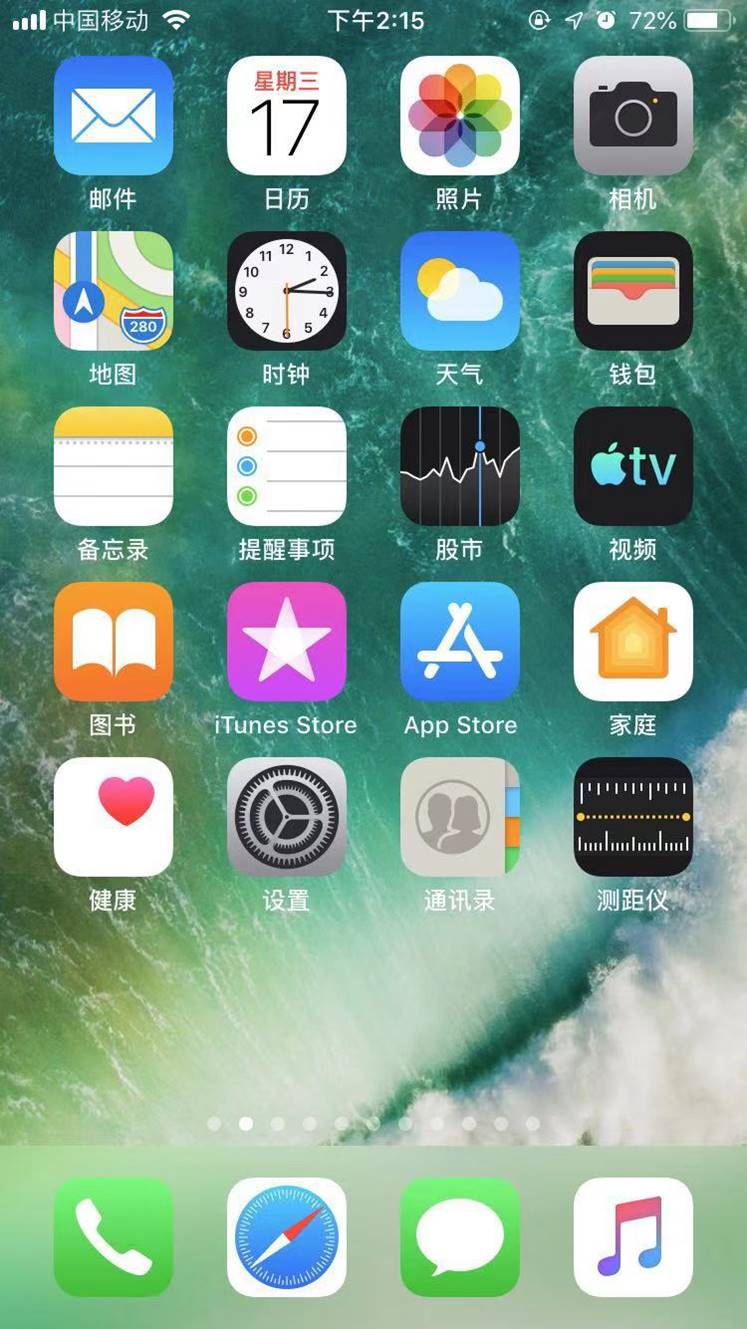Open the 地图 Maps app
Viewport: 747px width, 1329px height.
pos(113,291)
